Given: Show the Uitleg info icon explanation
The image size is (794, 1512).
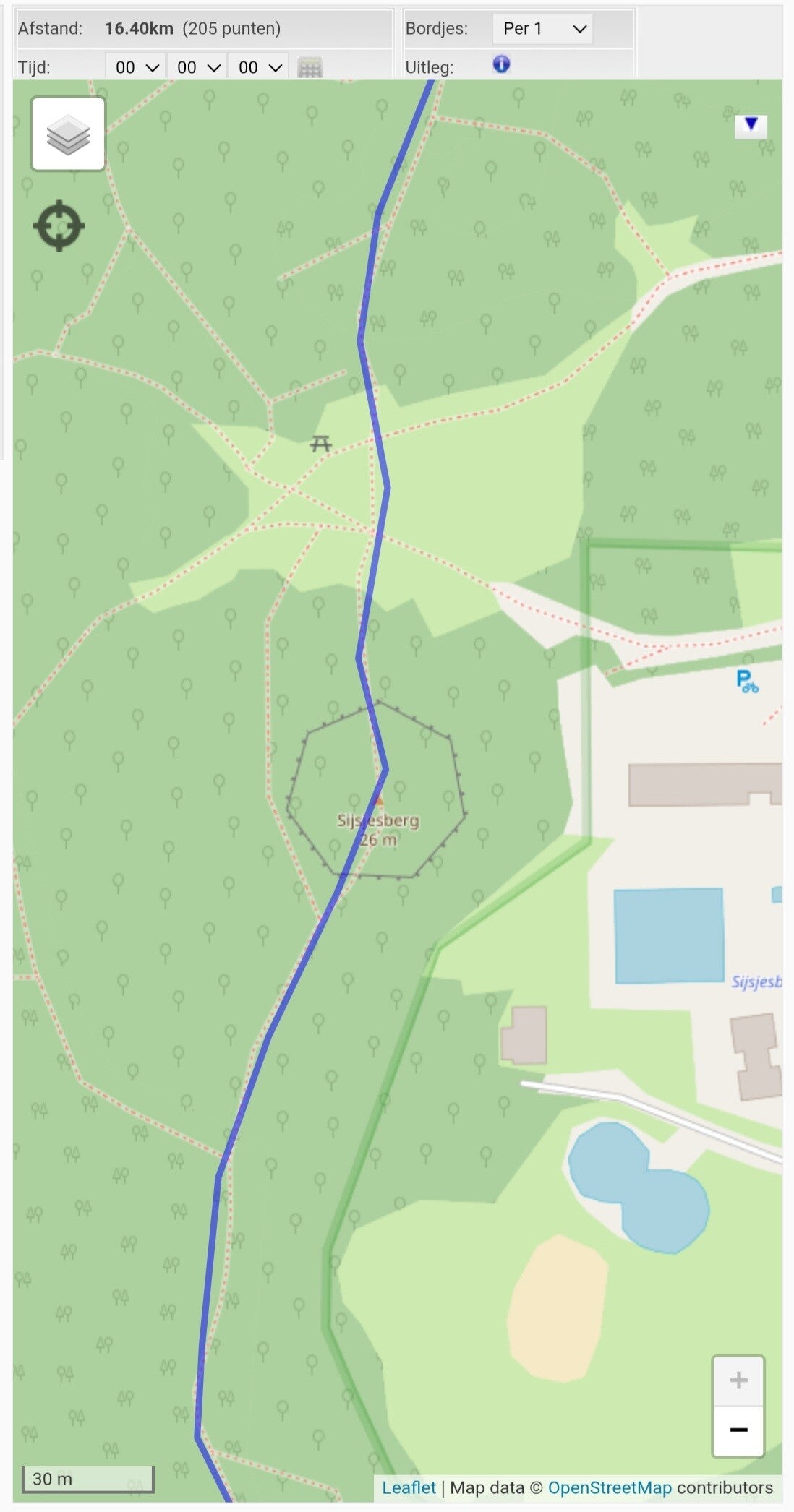Looking at the screenshot, I should pyautogui.click(x=501, y=64).
